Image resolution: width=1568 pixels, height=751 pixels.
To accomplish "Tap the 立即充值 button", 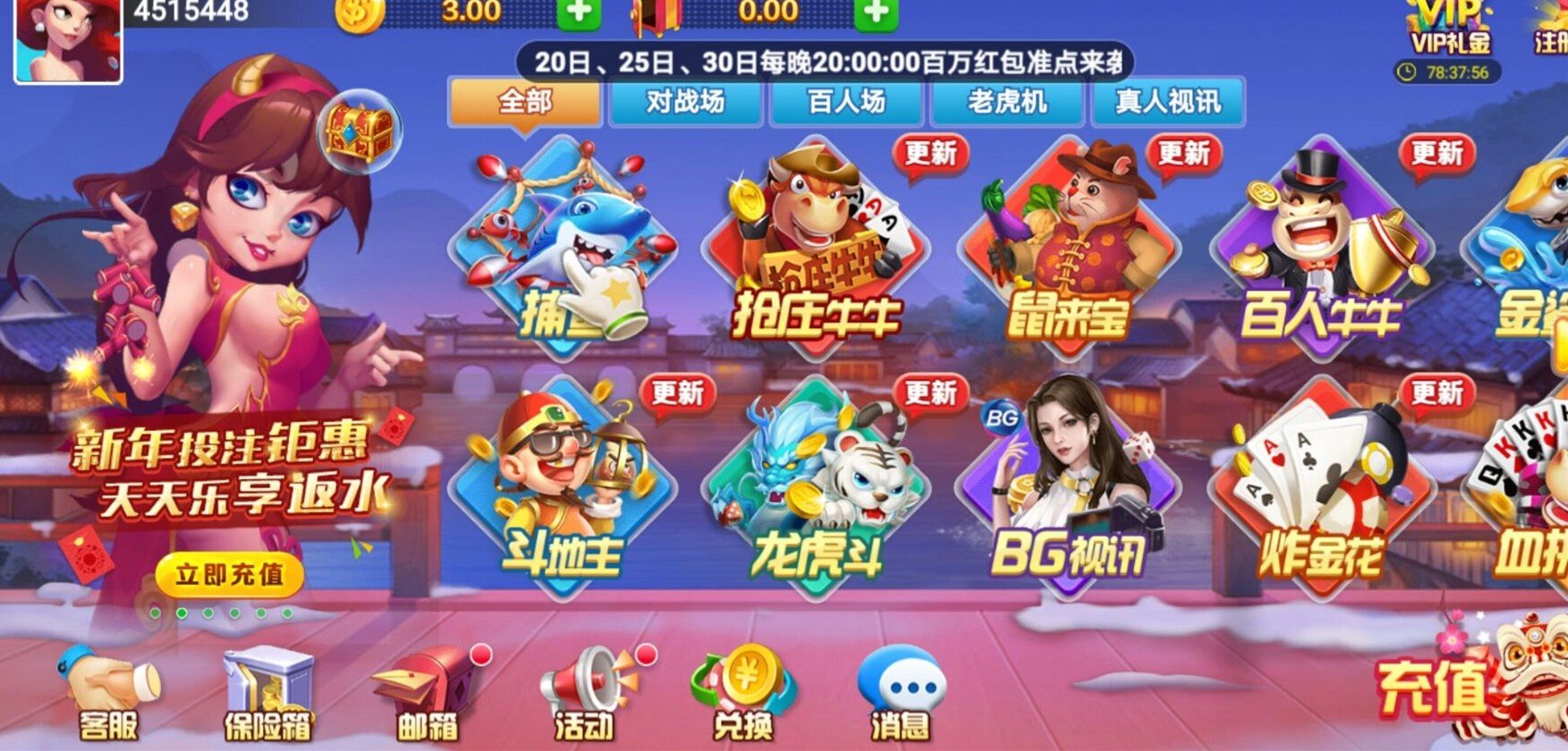I will click(229, 575).
